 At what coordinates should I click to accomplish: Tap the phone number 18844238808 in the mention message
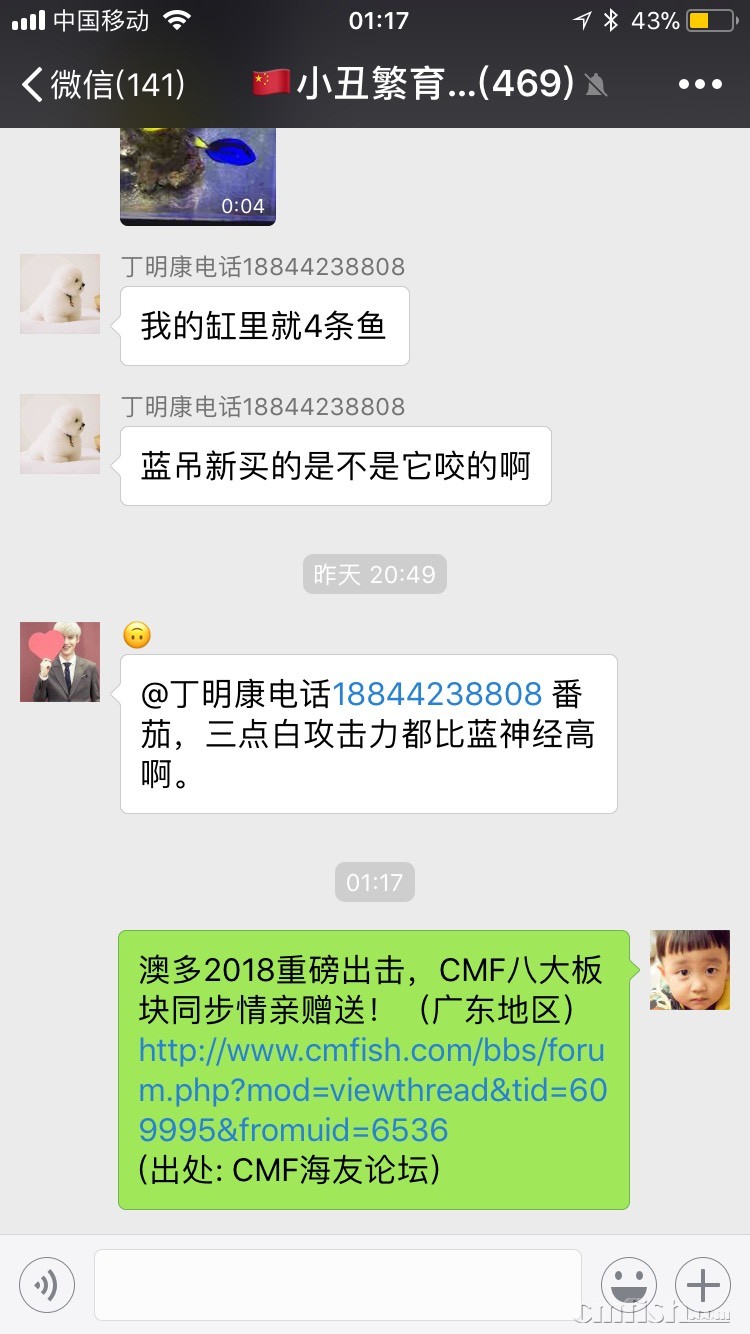[437, 694]
